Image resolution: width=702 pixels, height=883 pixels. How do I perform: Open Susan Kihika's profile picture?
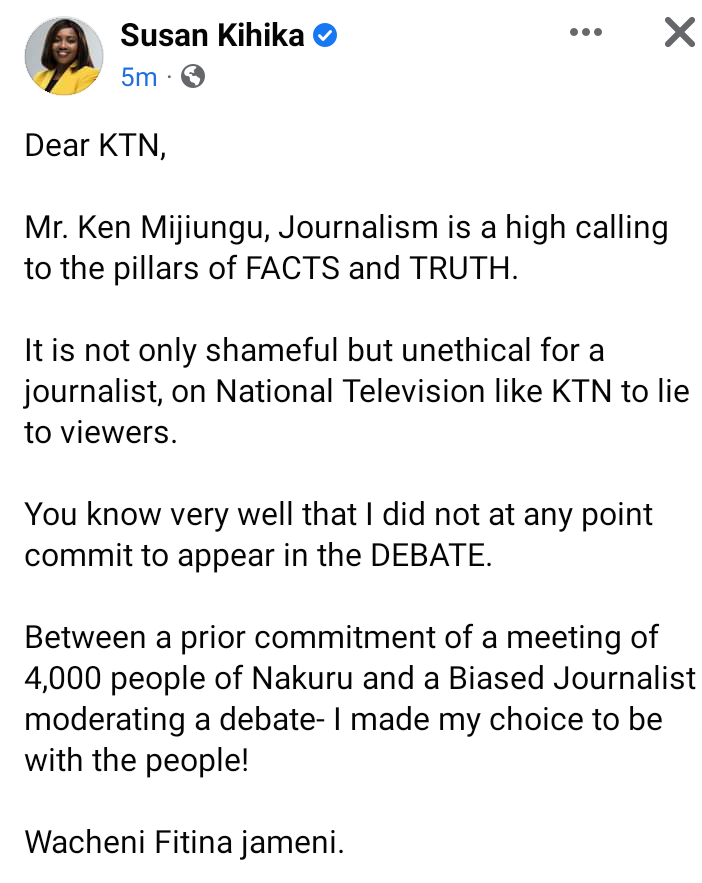coord(62,56)
